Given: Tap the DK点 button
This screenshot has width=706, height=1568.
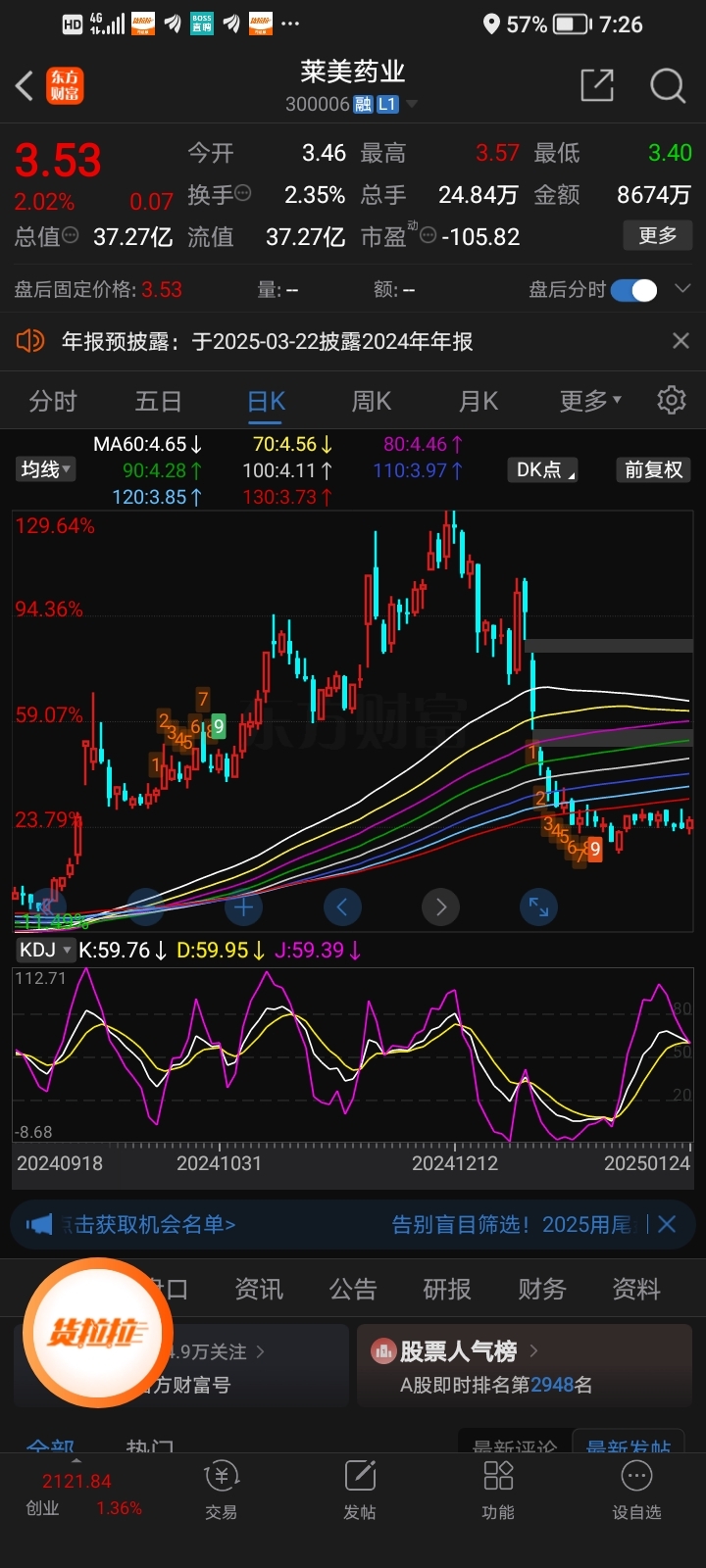Looking at the screenshot, I should [x=542, y=469].
